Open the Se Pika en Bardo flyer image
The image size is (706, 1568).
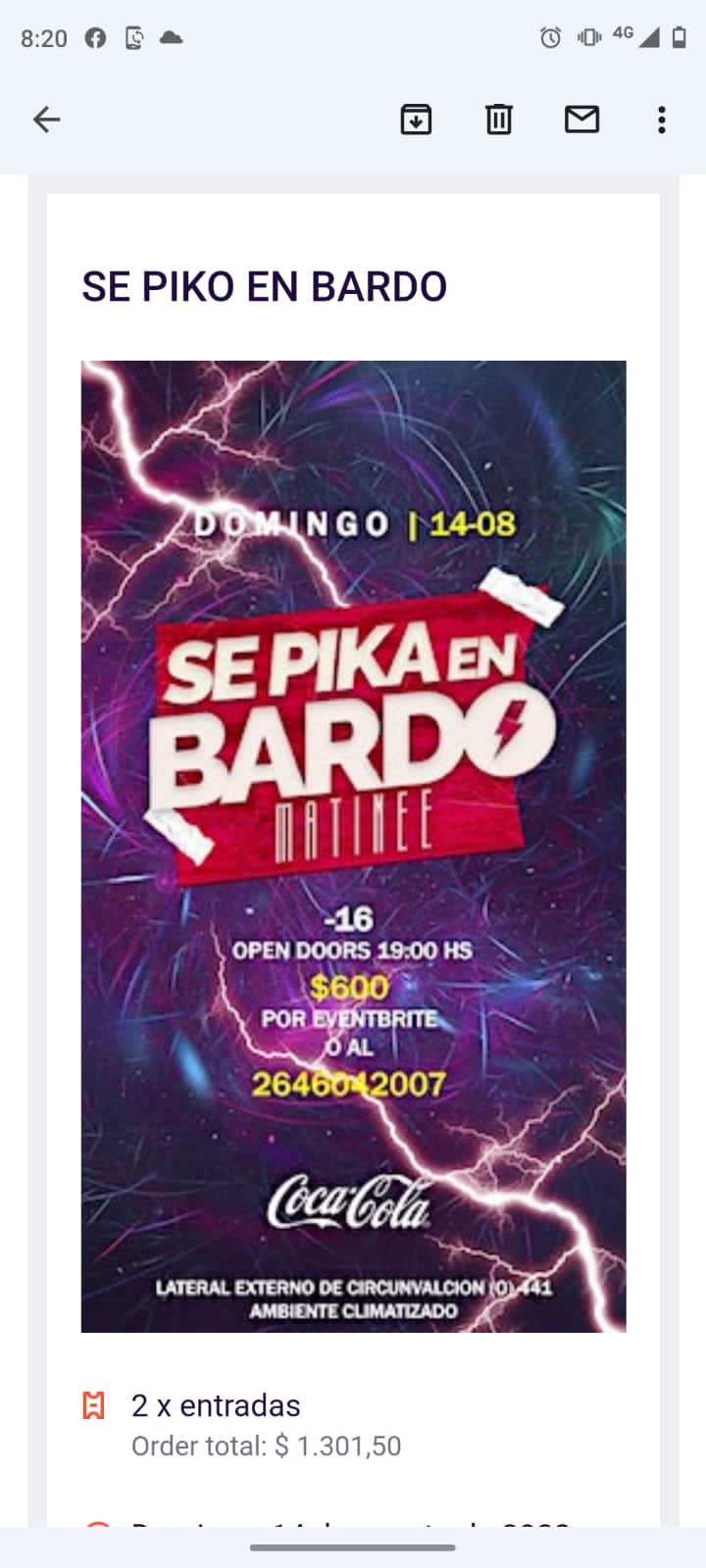353,846
